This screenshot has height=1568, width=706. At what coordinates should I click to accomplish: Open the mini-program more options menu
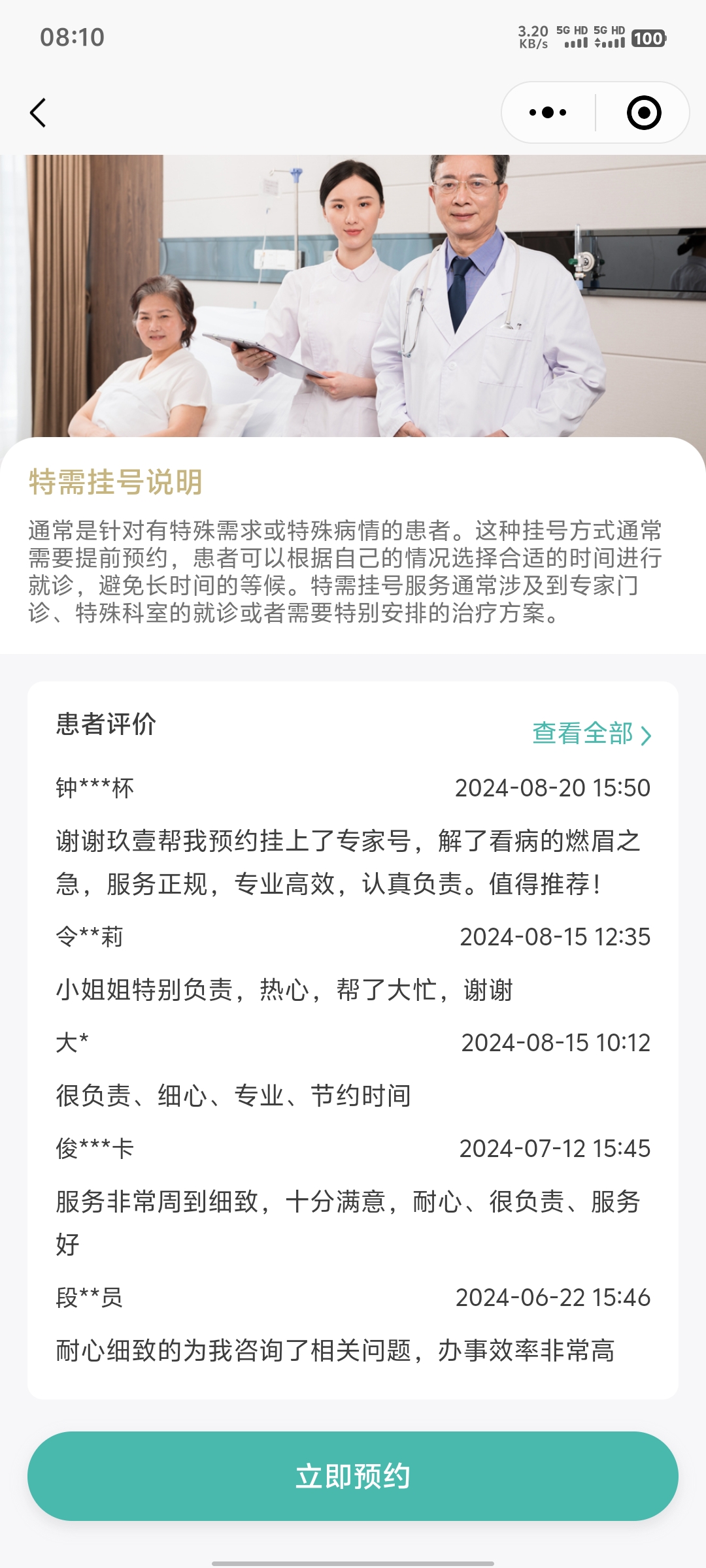pos(546,112)
